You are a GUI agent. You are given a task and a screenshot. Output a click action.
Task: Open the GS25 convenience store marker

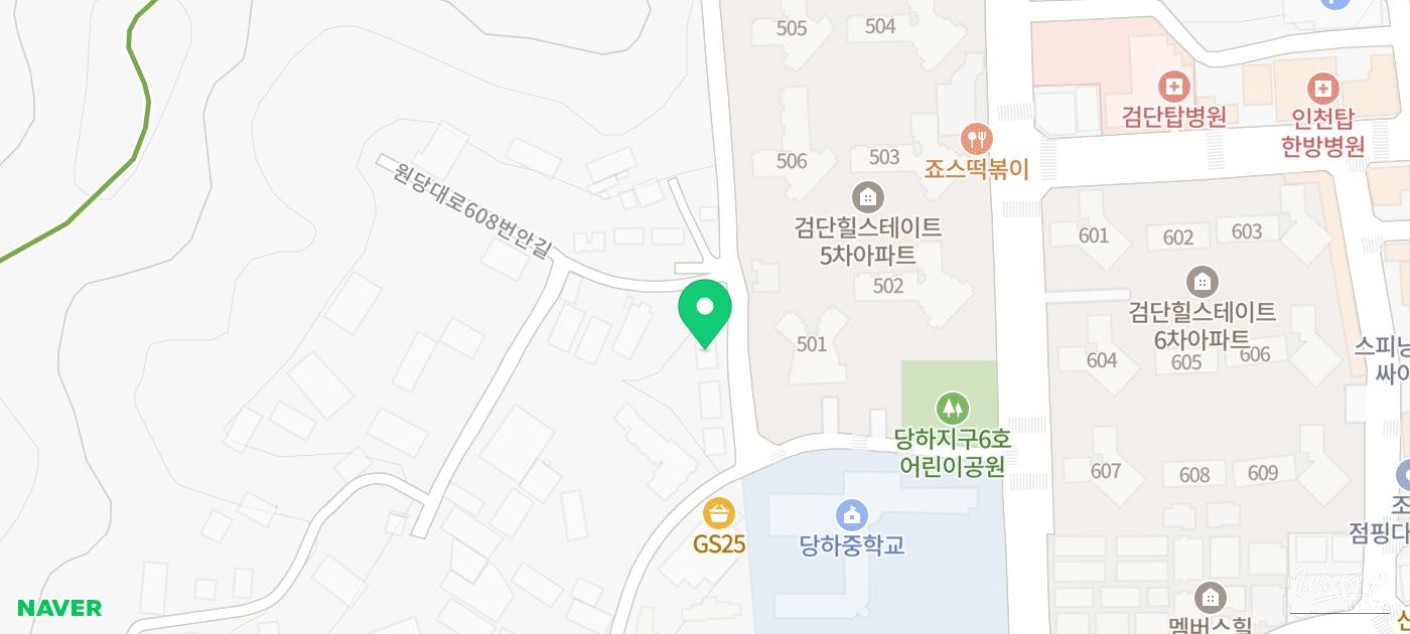719,515
